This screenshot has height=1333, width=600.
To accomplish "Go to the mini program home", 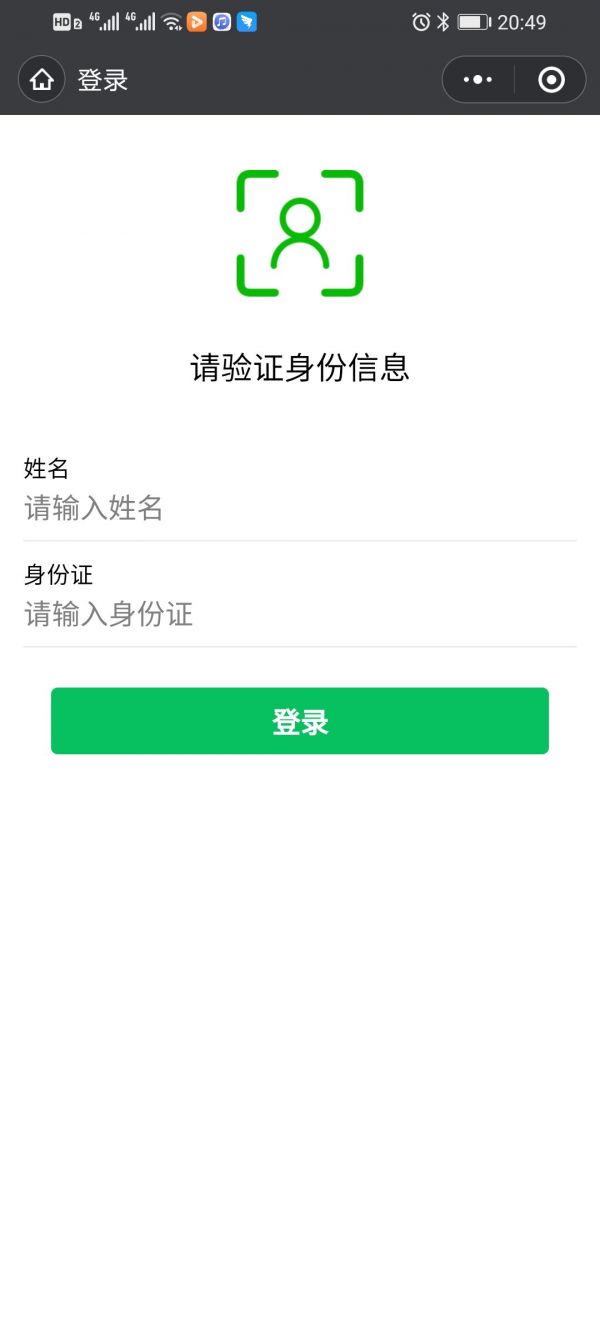I will point(42,80).
